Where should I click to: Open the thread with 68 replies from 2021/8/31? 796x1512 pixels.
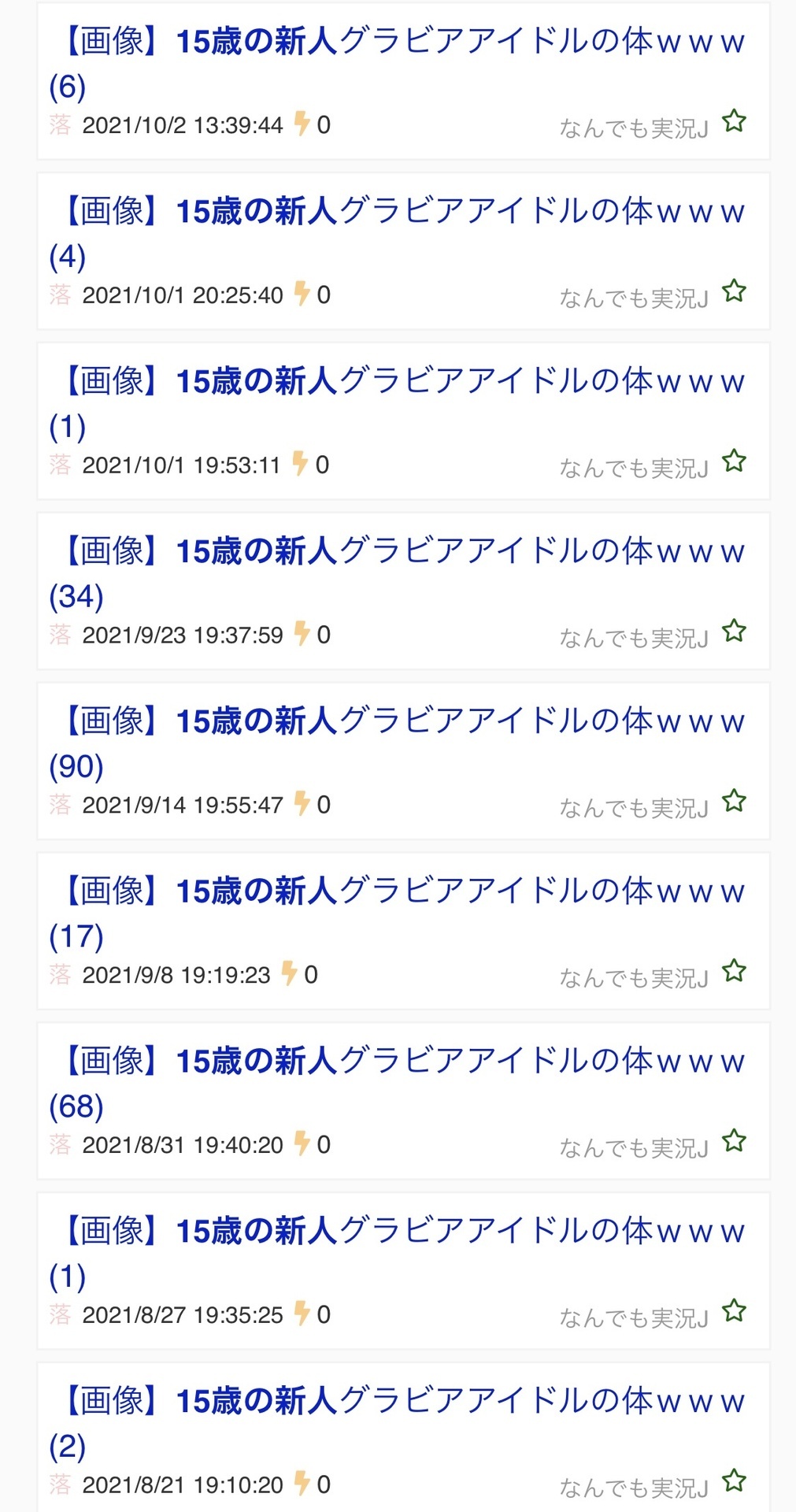(x=398, y=1084)
